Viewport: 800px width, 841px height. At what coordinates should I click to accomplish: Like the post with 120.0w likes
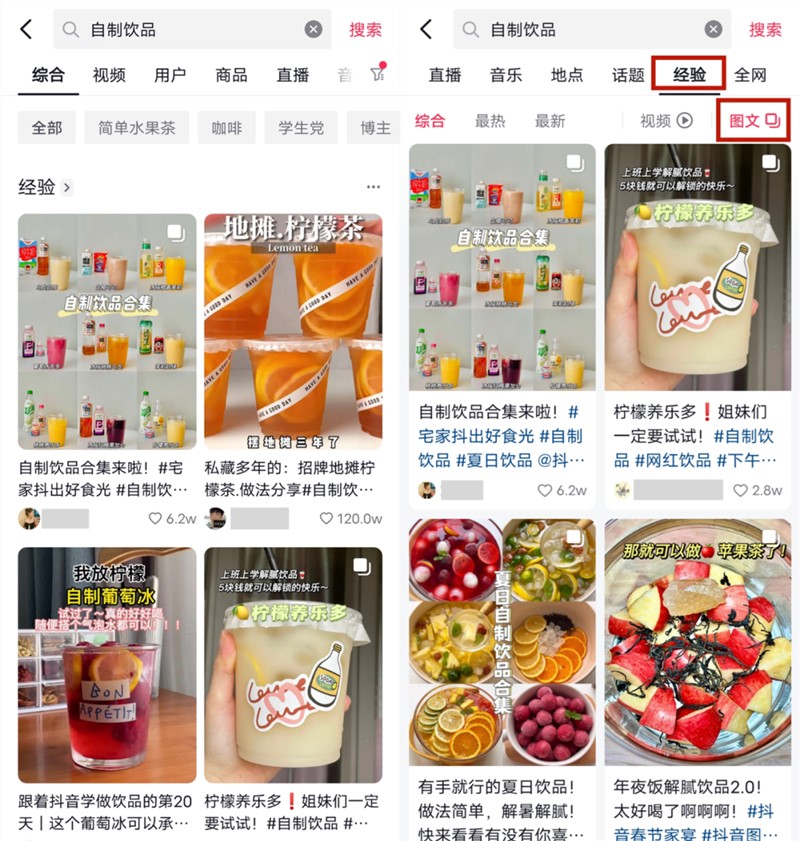[327, 519]
